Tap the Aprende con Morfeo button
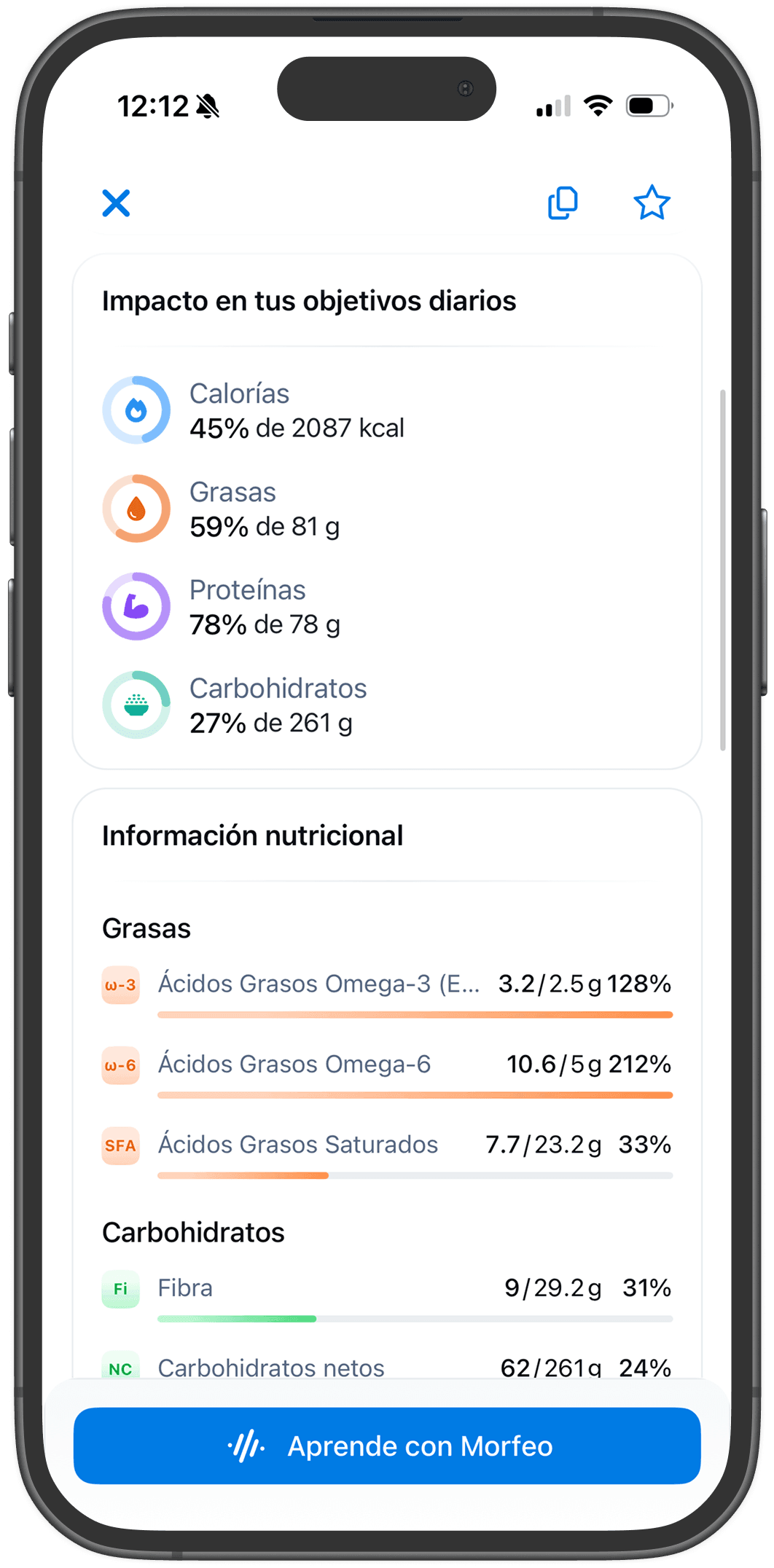Viewport: 774px width, 1568px height. point(386,1445)
